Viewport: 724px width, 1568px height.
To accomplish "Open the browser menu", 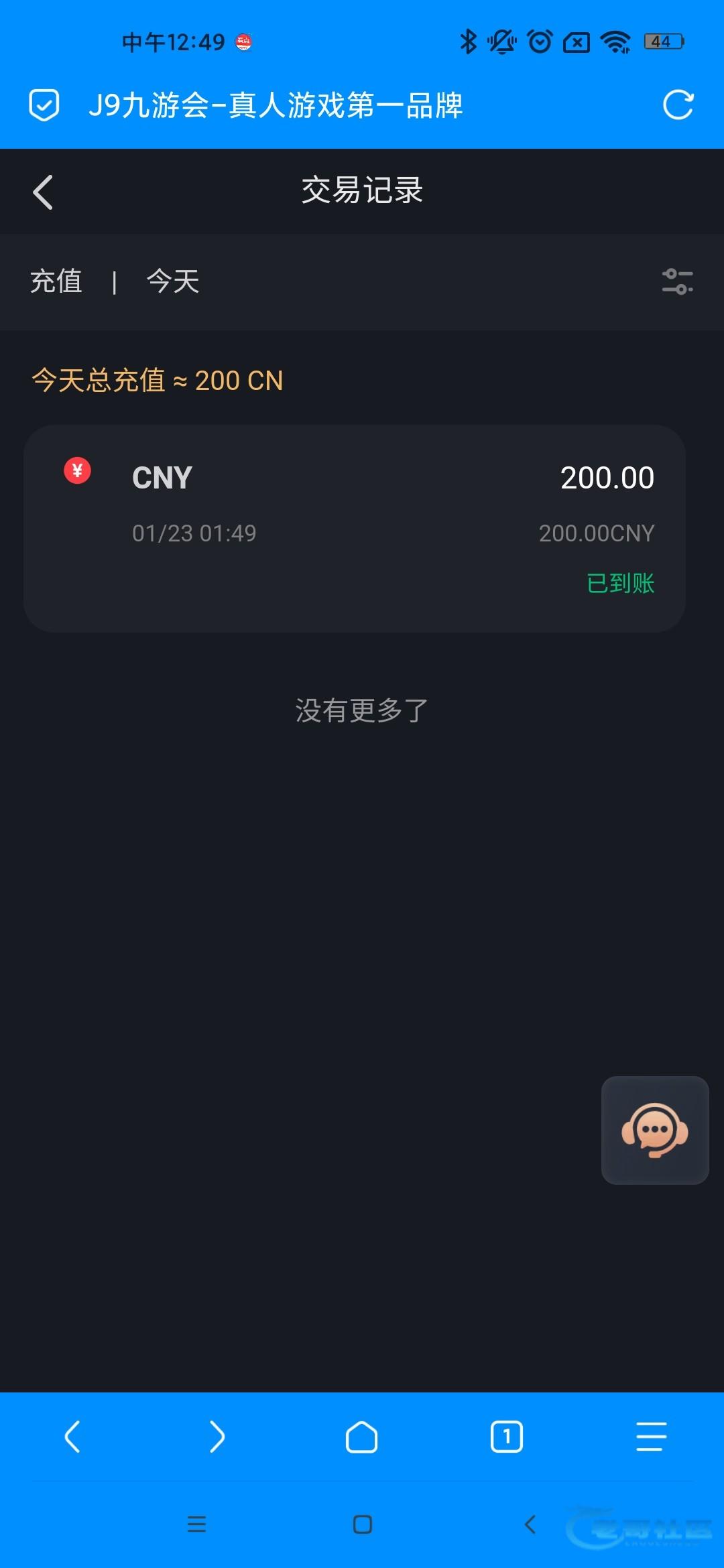I will 651,1437.
